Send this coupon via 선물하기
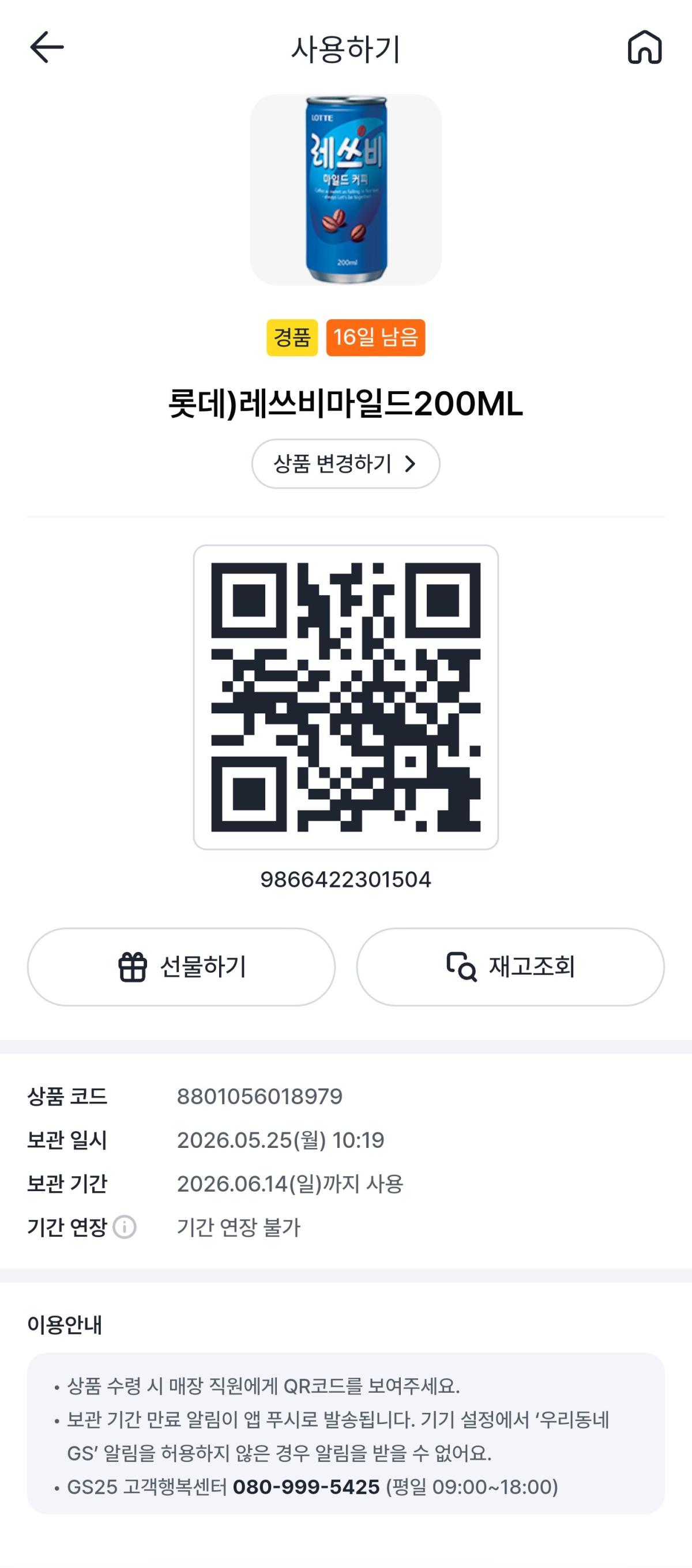The width and height of the screenshot is (692, 1568). (181, 966)
